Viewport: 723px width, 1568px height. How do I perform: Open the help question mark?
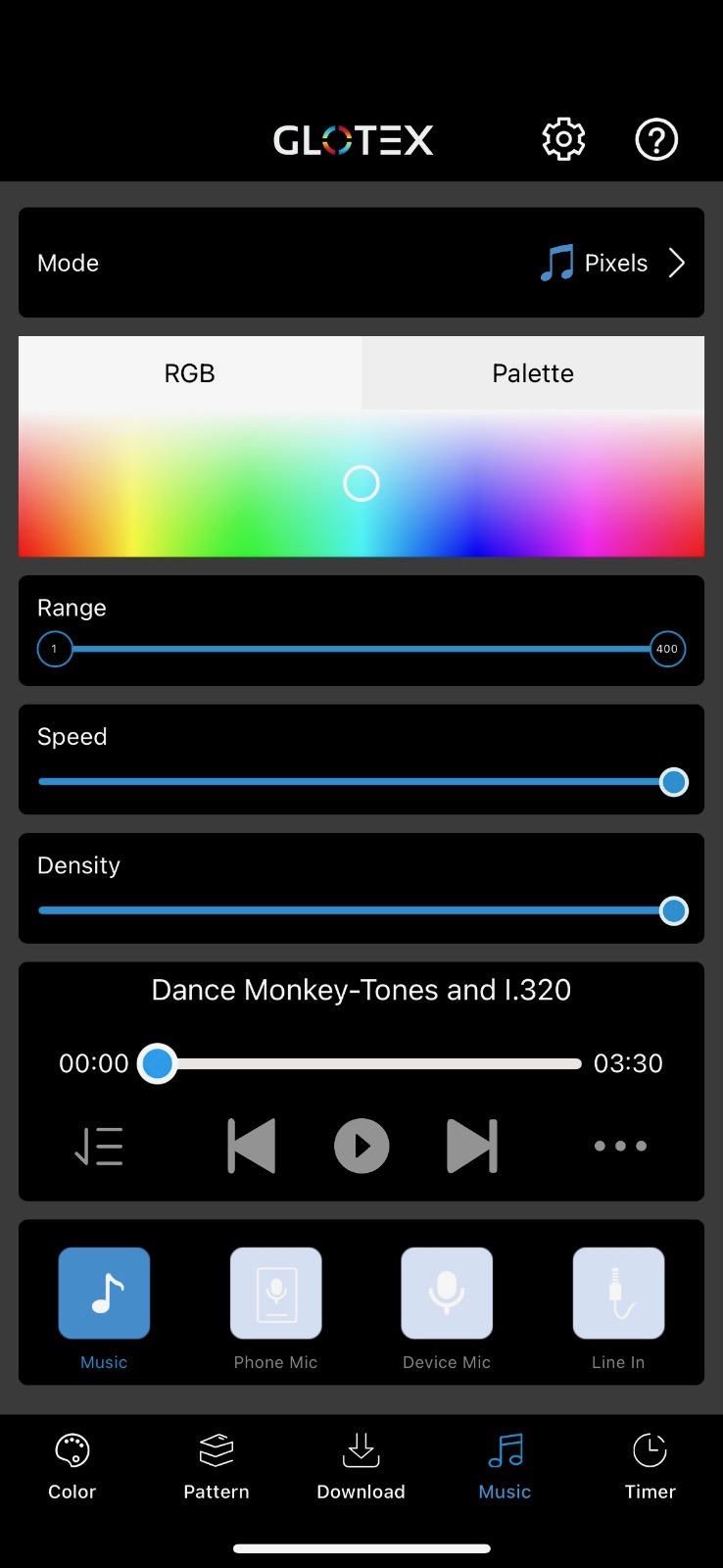[x=656, y=139]
